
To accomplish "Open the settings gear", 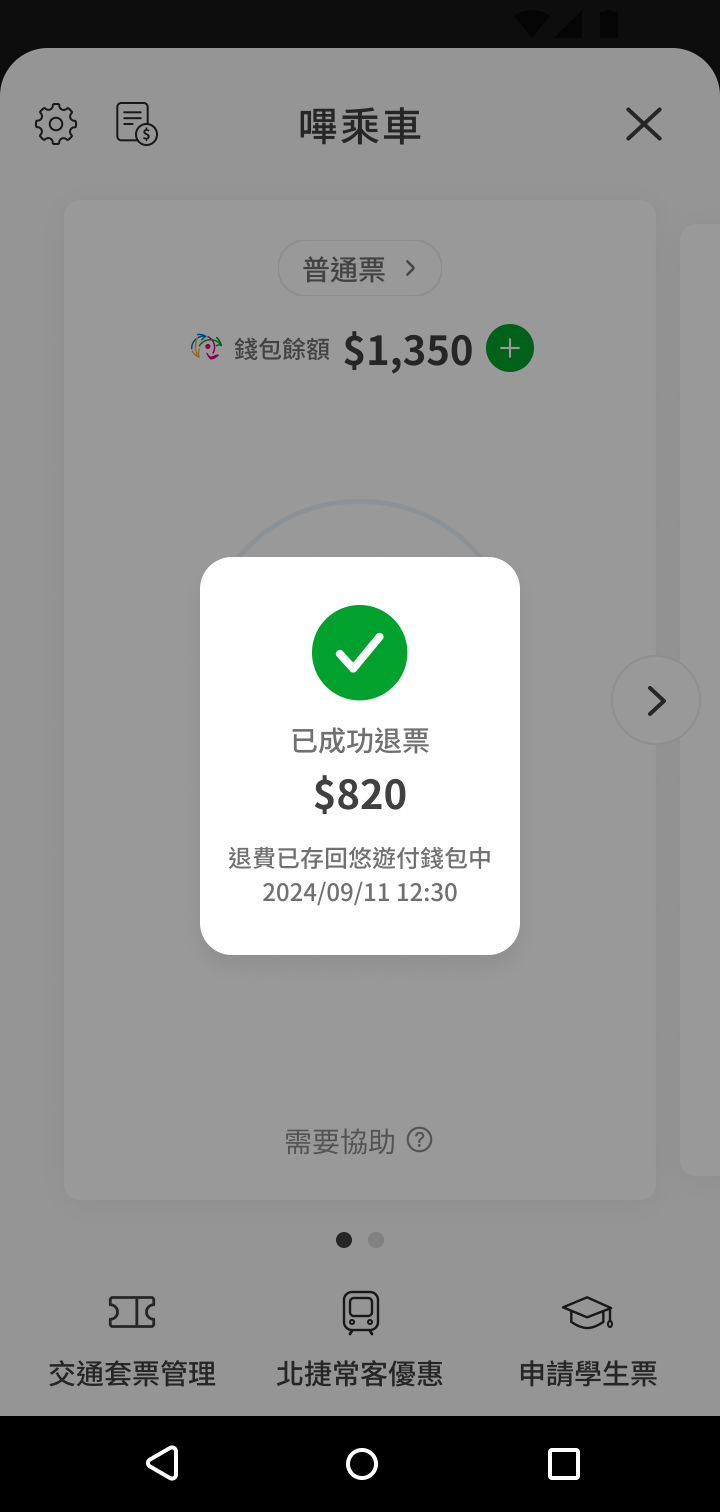I will [56, 124].
